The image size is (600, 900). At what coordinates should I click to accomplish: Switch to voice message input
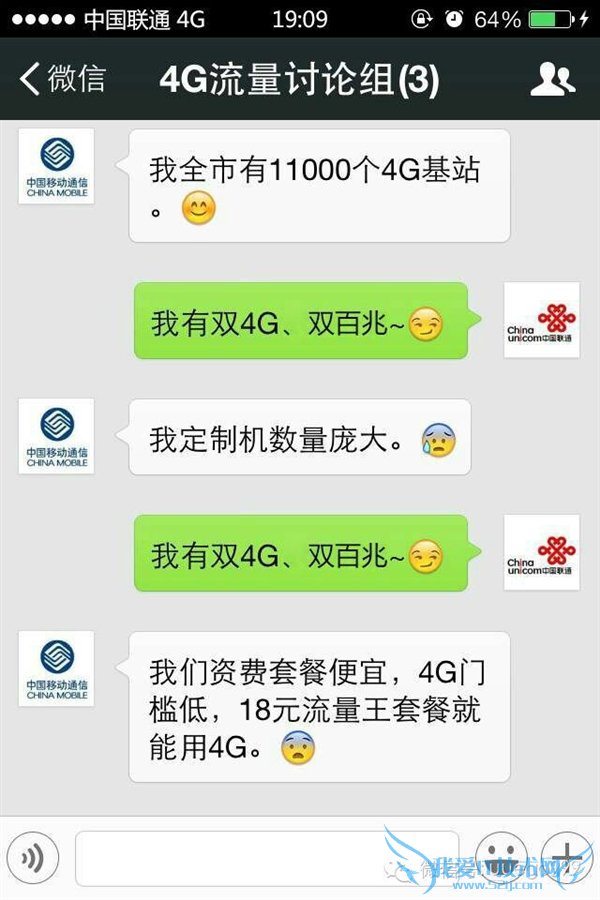tap(33, 858)
